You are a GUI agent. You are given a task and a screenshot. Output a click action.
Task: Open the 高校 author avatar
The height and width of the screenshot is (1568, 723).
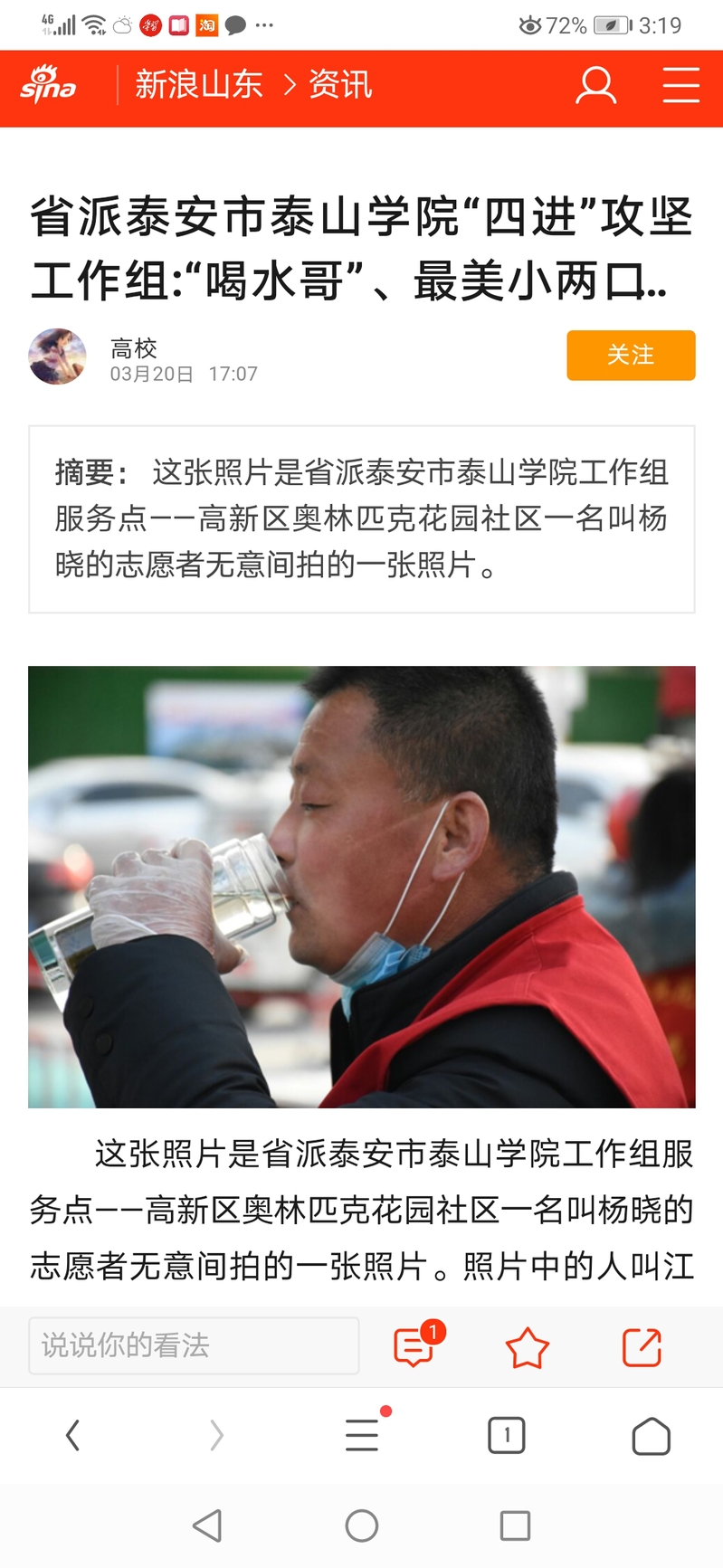tap(58, 356)
